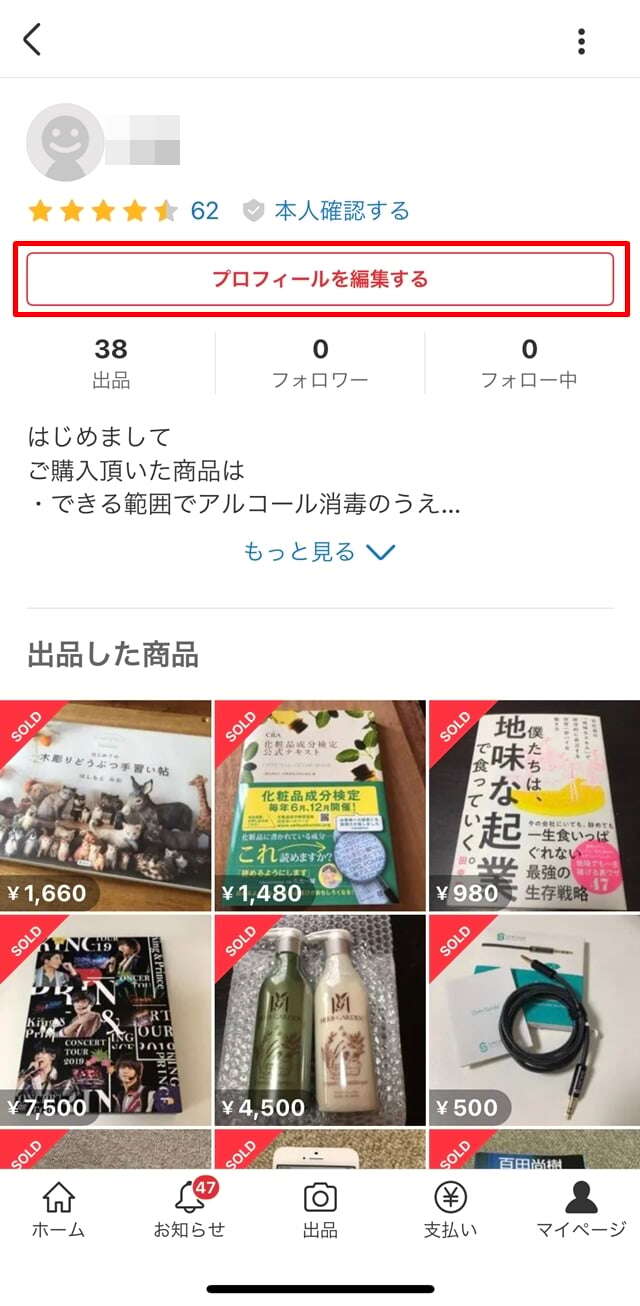The width and height of the screenshot is (640, 1306).
Task: Open the ¥1,660 wooden animals book listing
Action: pyautogui.click(x=106, y=806)
